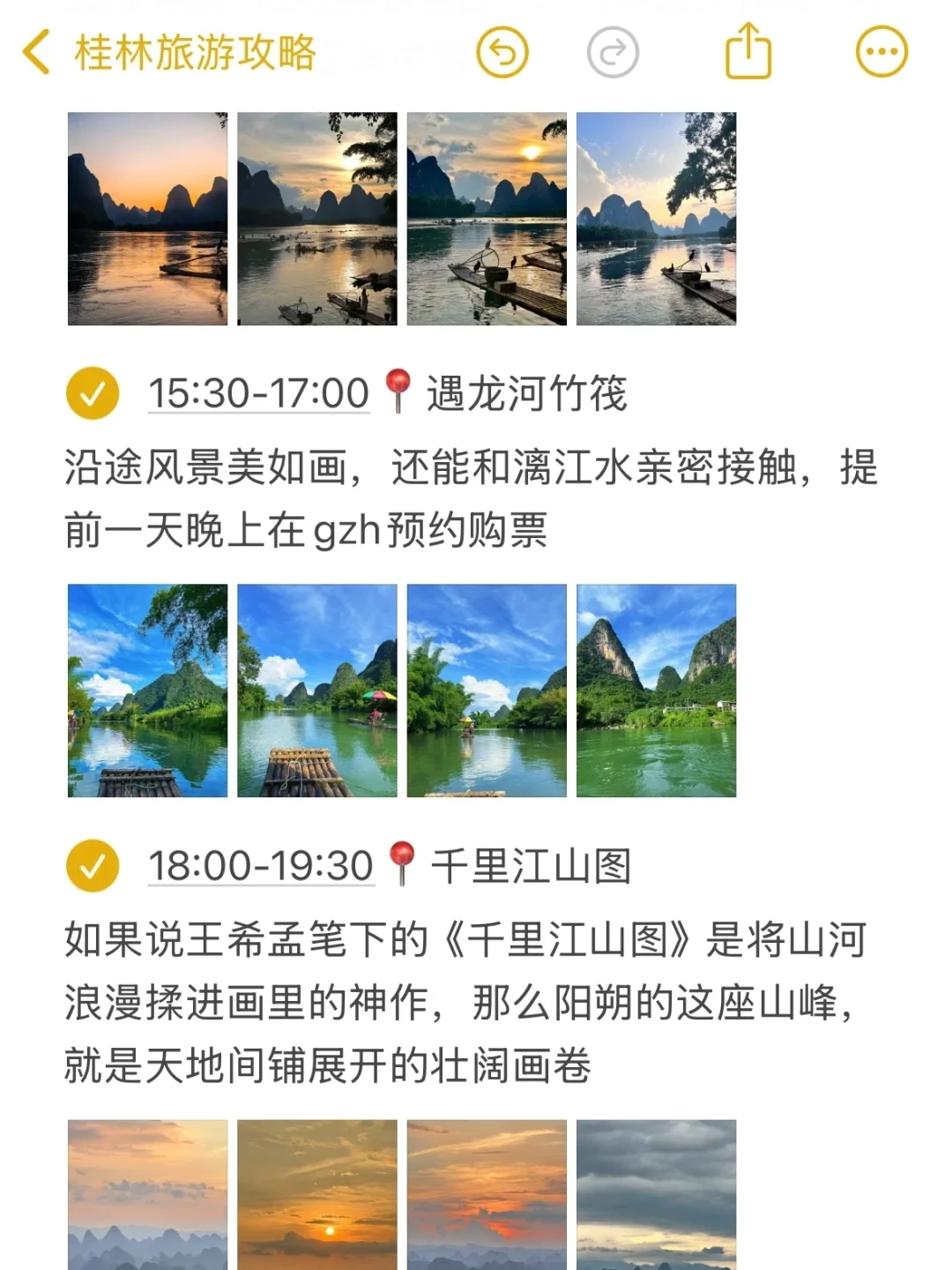Uncheck the 18:00-19:30 千里江山图 item
The width and height of the screenshot is (952, 1270).
(x=93, y=866)
